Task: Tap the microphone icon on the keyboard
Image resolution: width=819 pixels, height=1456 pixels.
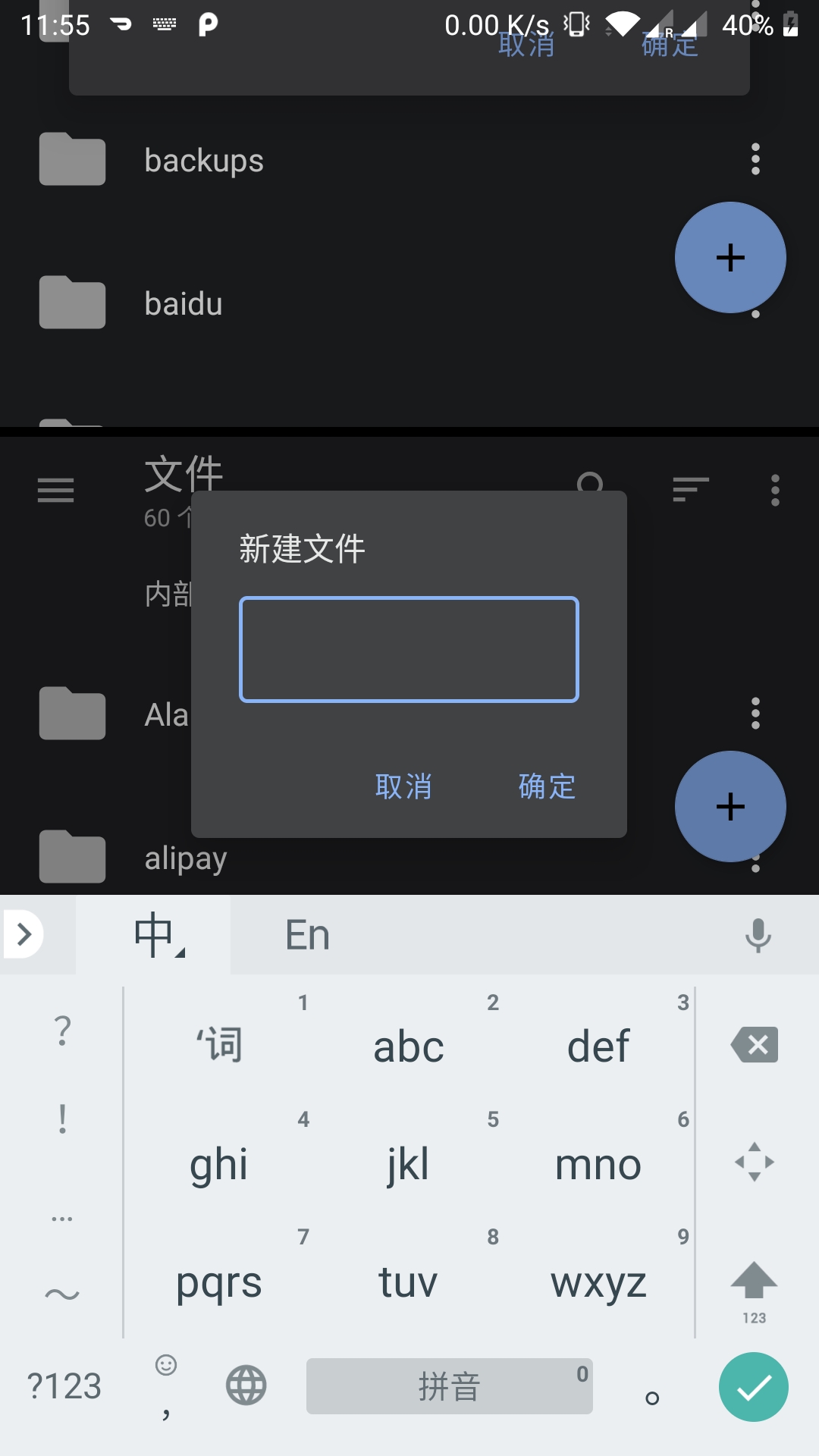Action: coord(757,934)
